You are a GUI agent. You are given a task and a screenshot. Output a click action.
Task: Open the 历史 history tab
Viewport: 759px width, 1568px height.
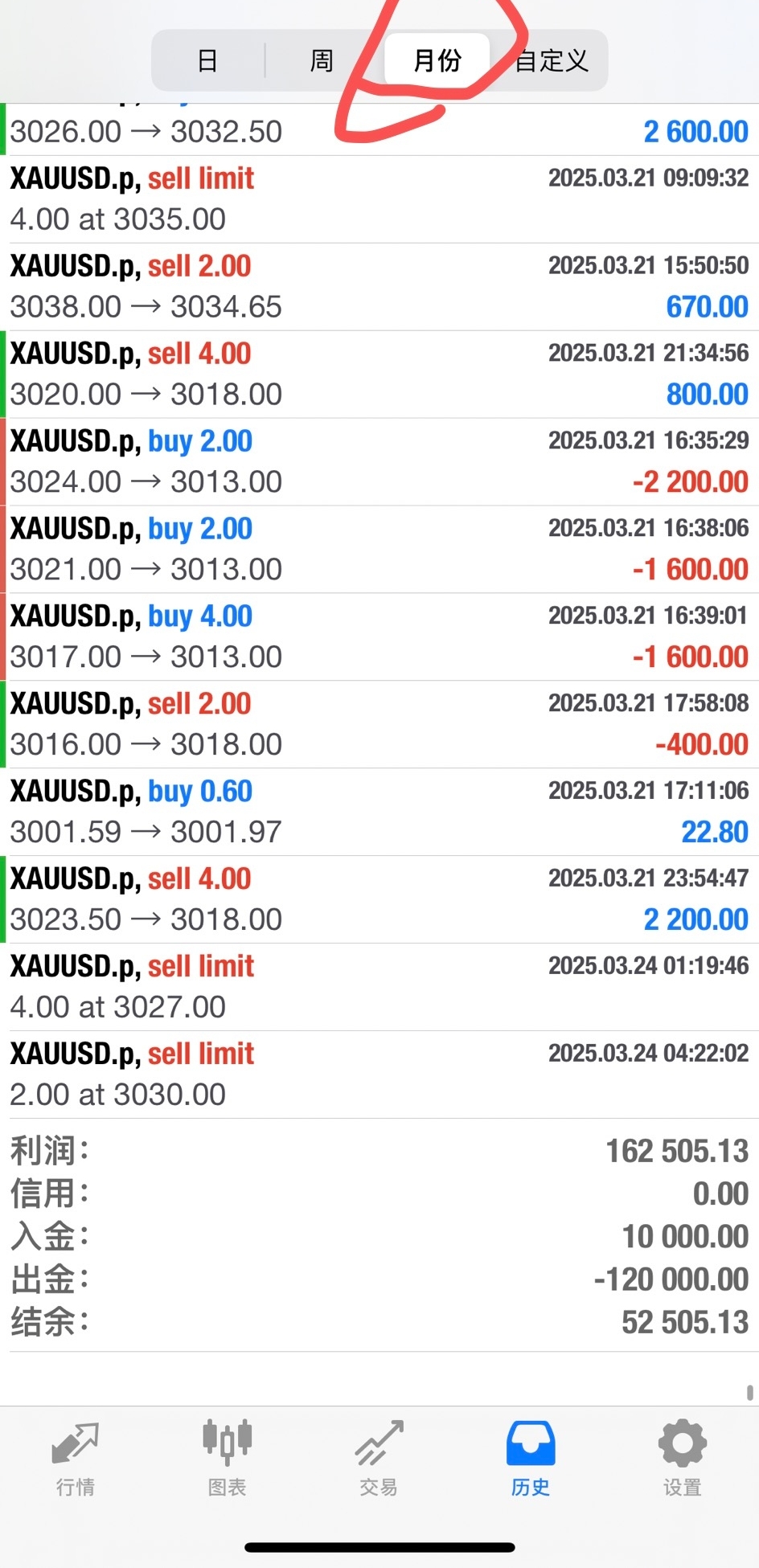(x=531, y=1458)
